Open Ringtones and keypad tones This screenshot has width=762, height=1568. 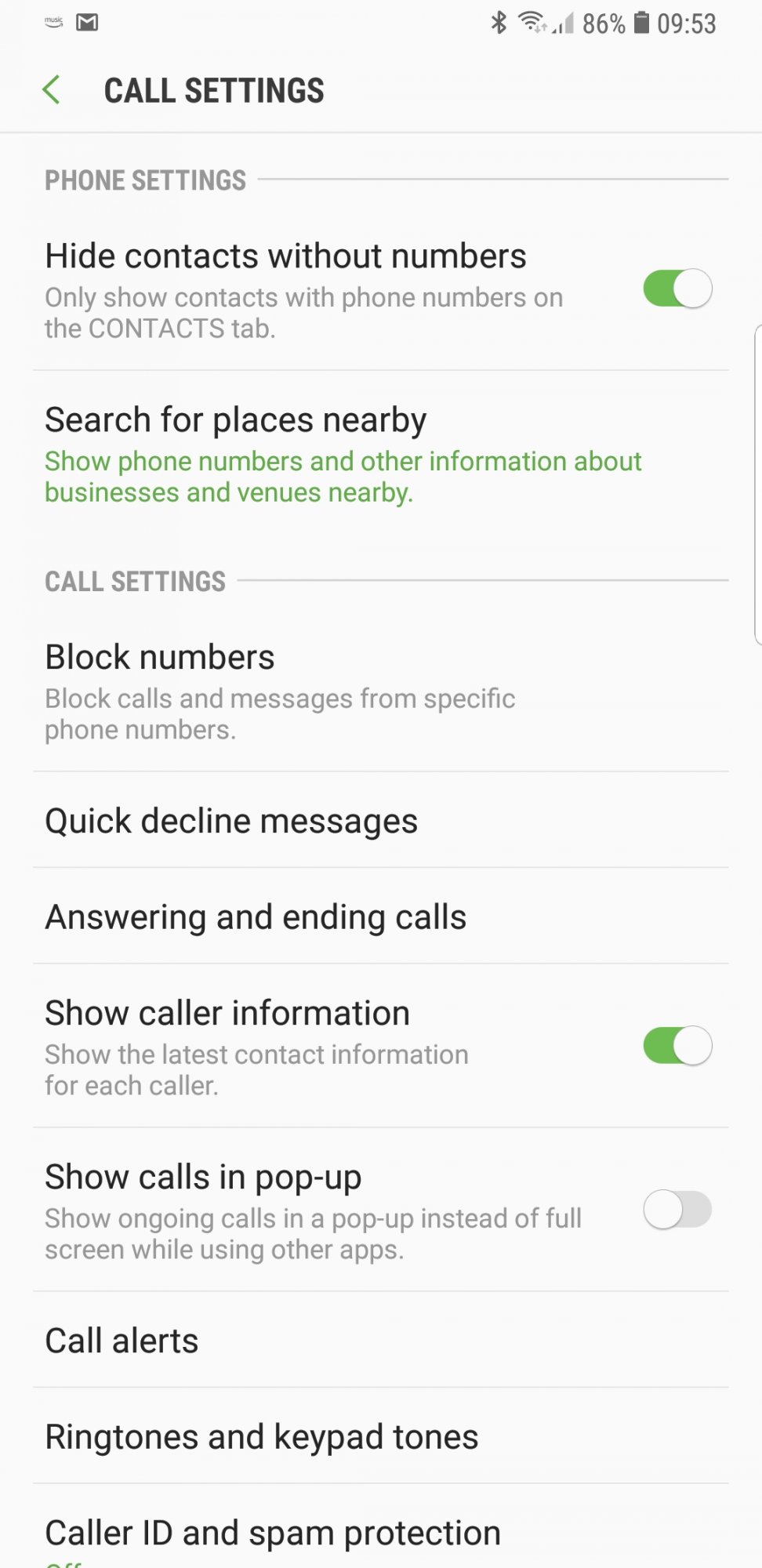(x=381, y=1436)
